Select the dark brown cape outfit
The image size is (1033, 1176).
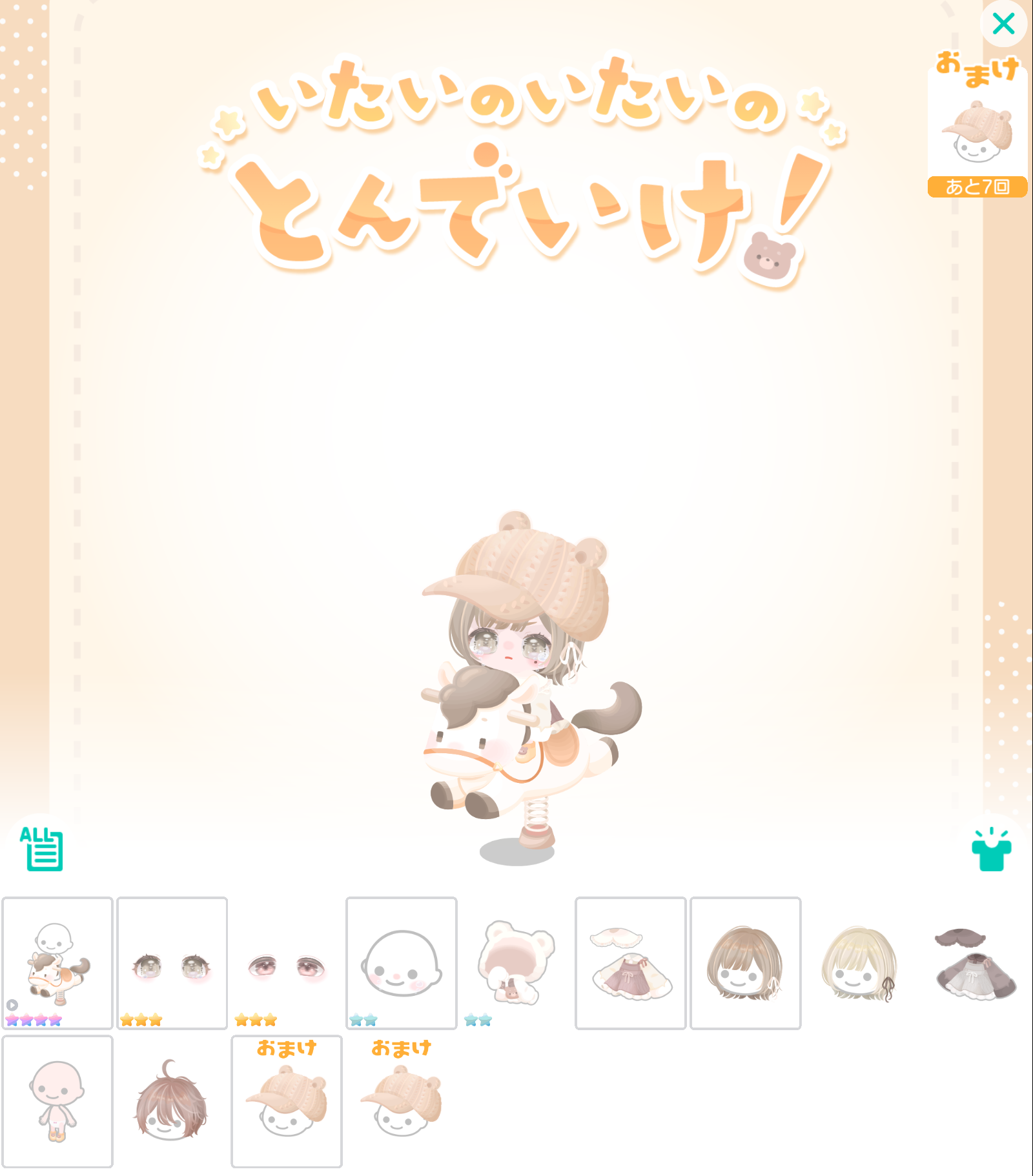tap(974, 962)
